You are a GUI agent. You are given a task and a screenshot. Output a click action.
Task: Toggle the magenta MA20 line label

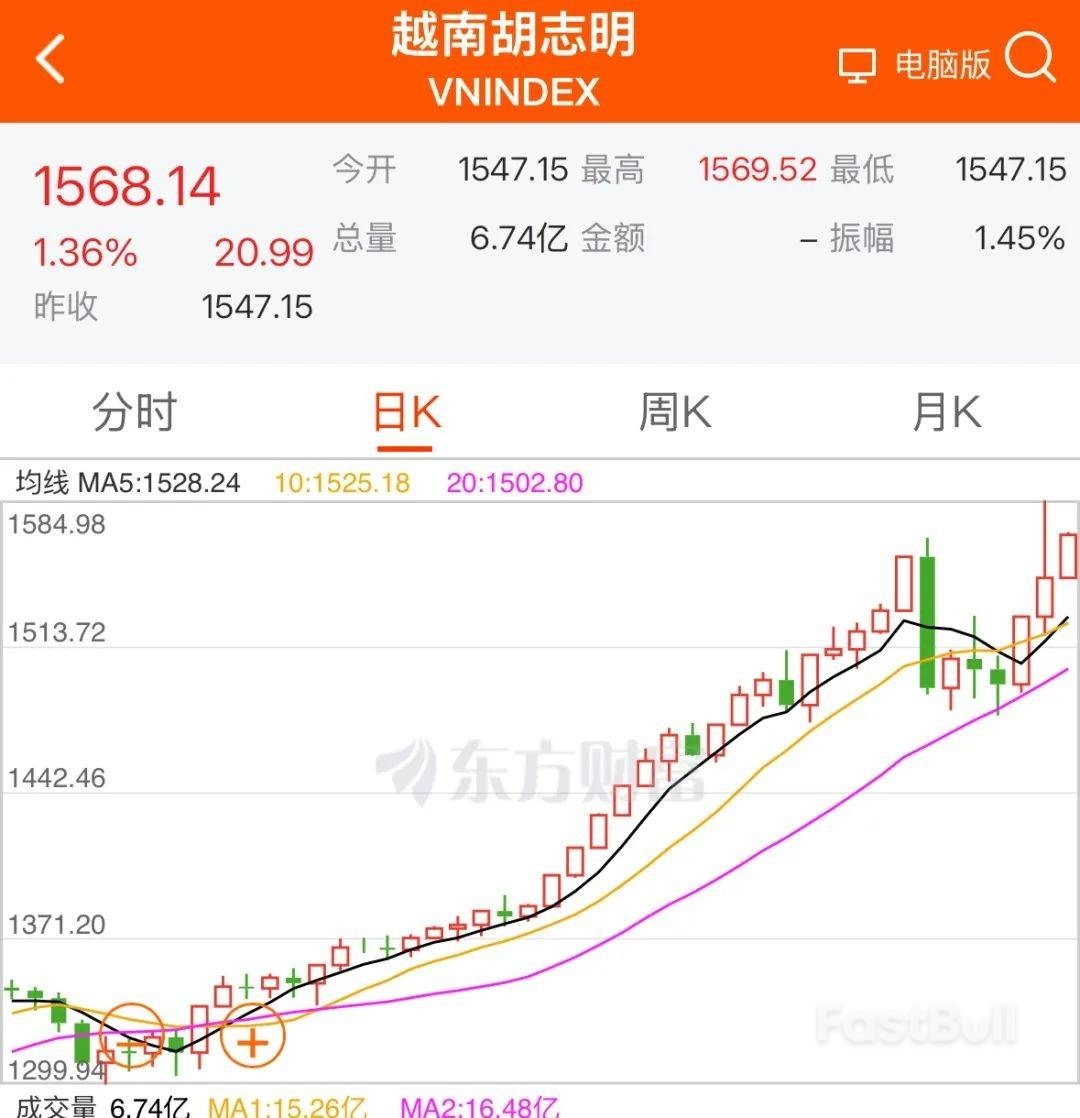tap(513, 482)
